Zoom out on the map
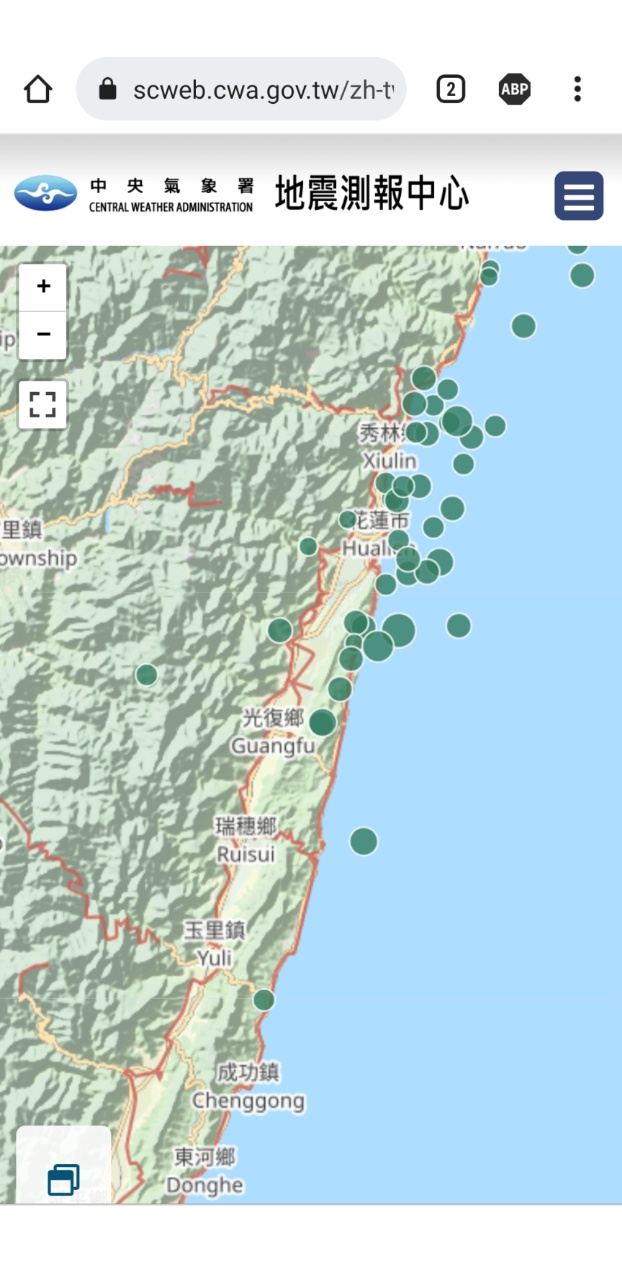 point(43,335)
